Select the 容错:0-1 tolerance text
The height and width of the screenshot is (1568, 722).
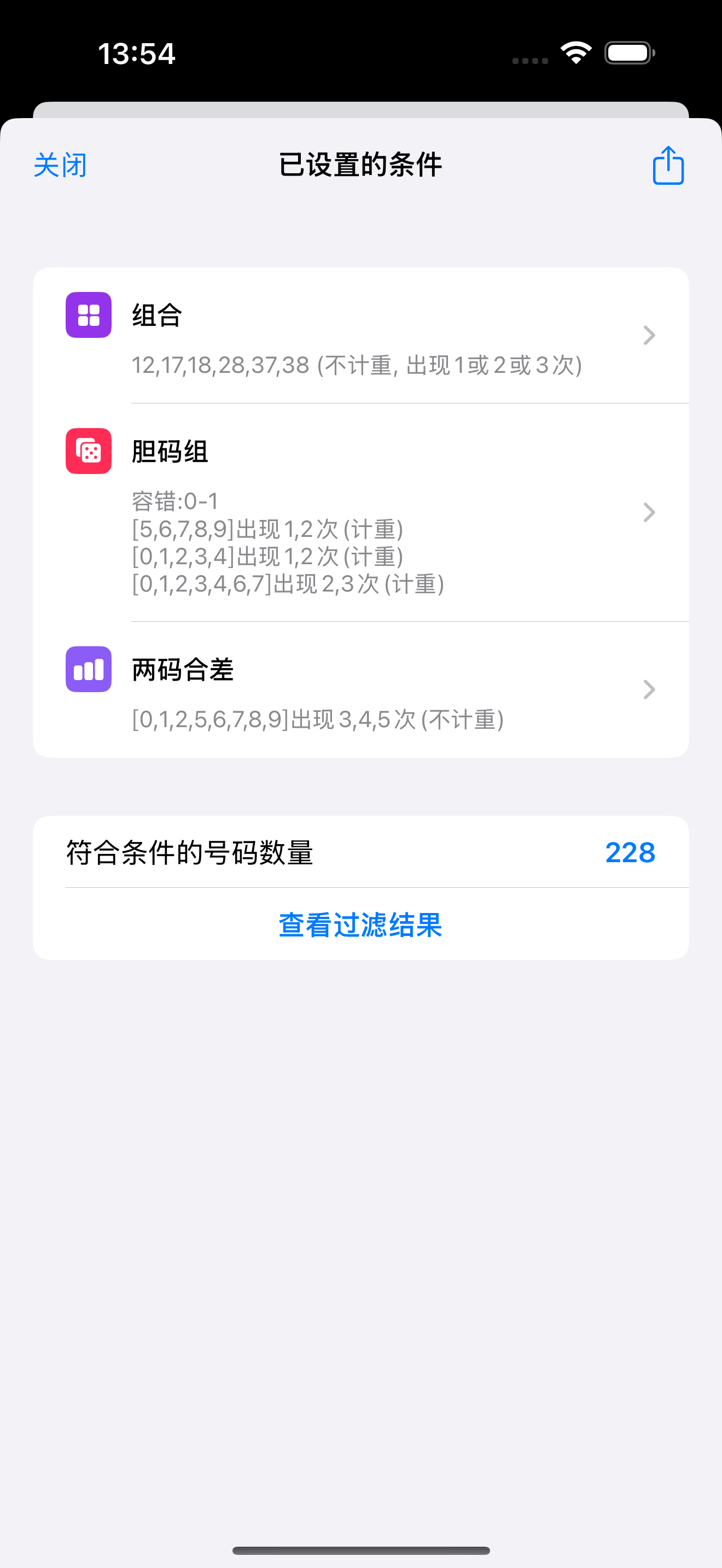[x=174, y=501]
